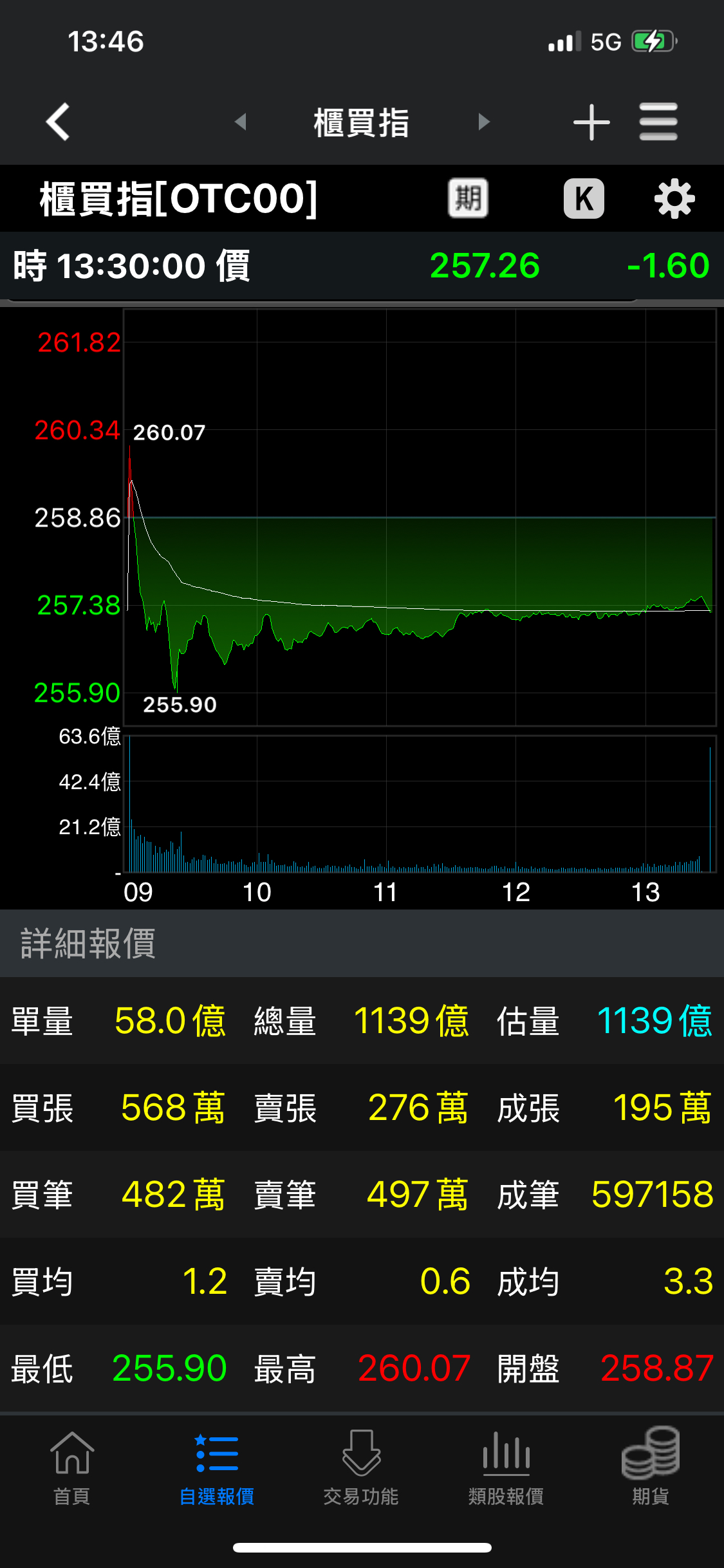The width and height of the screenshot is (724, 1568).
Task: Open the K-line chart view
Action: pyautogui.click(x=584, y=198)
